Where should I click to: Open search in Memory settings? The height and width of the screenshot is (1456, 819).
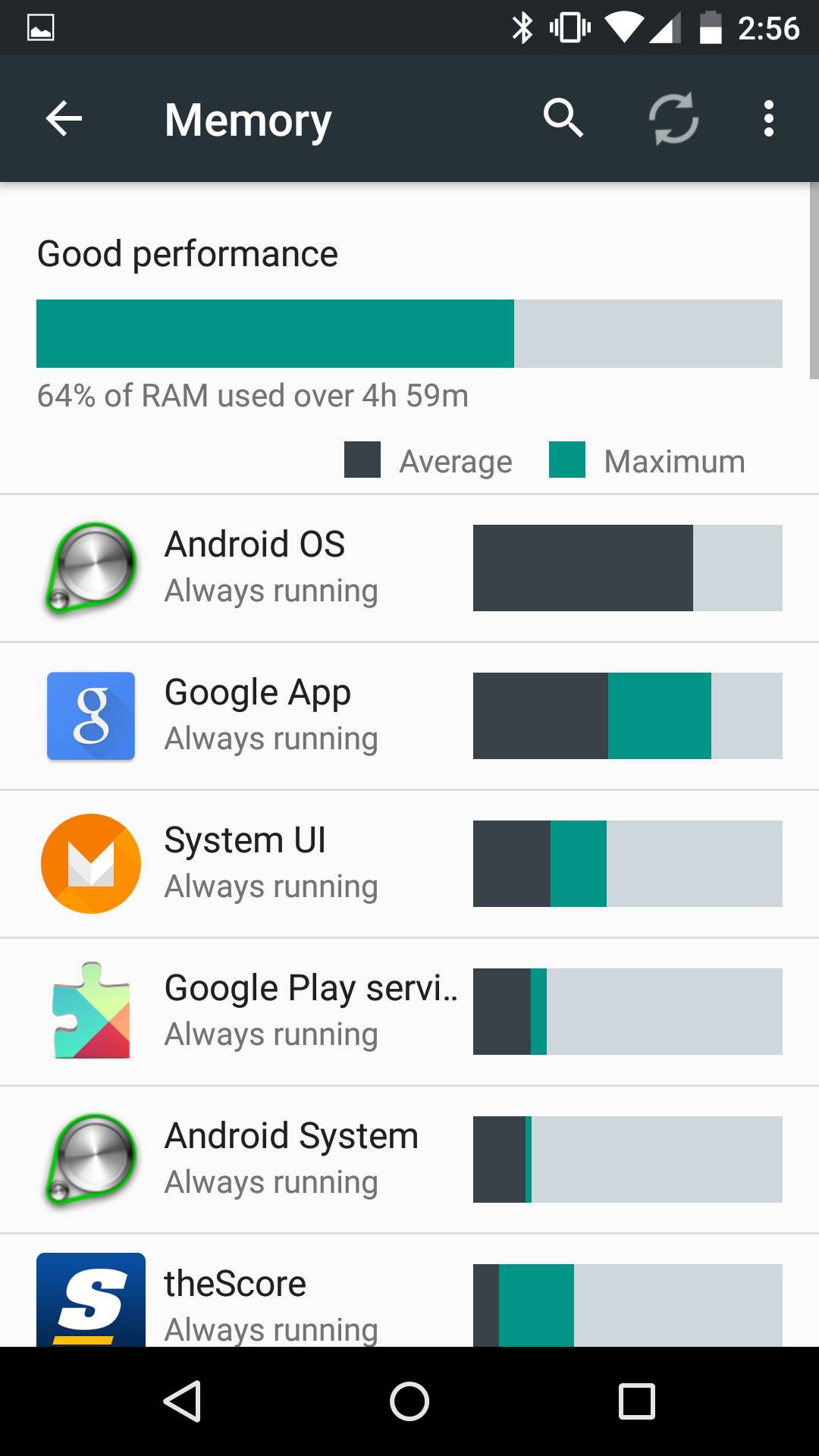[563, 118]
